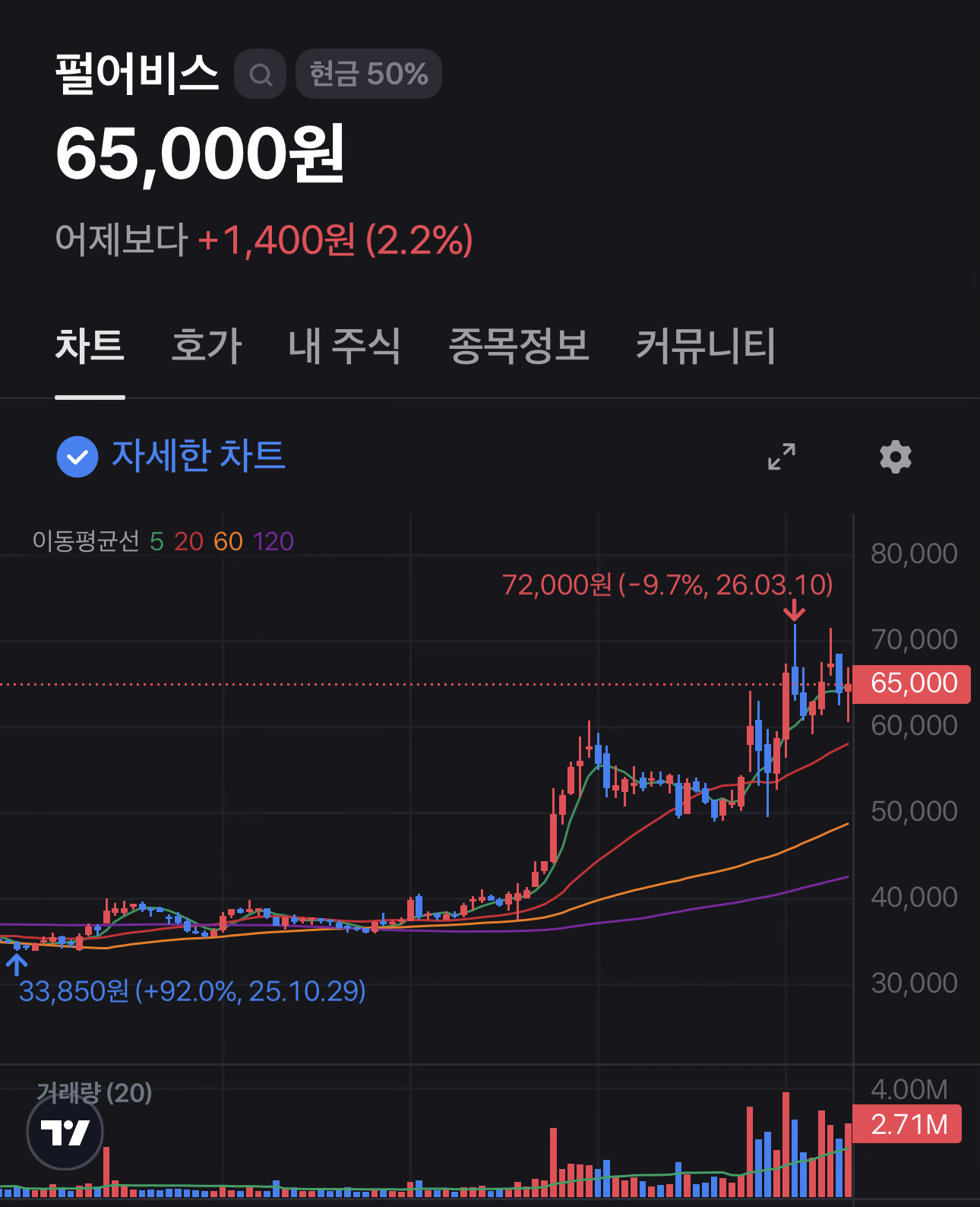The height and width of the screenshot is (1207, 980).
Task: Toggle the 자세한 차트 checkbox
Action: tap(77, 457)
